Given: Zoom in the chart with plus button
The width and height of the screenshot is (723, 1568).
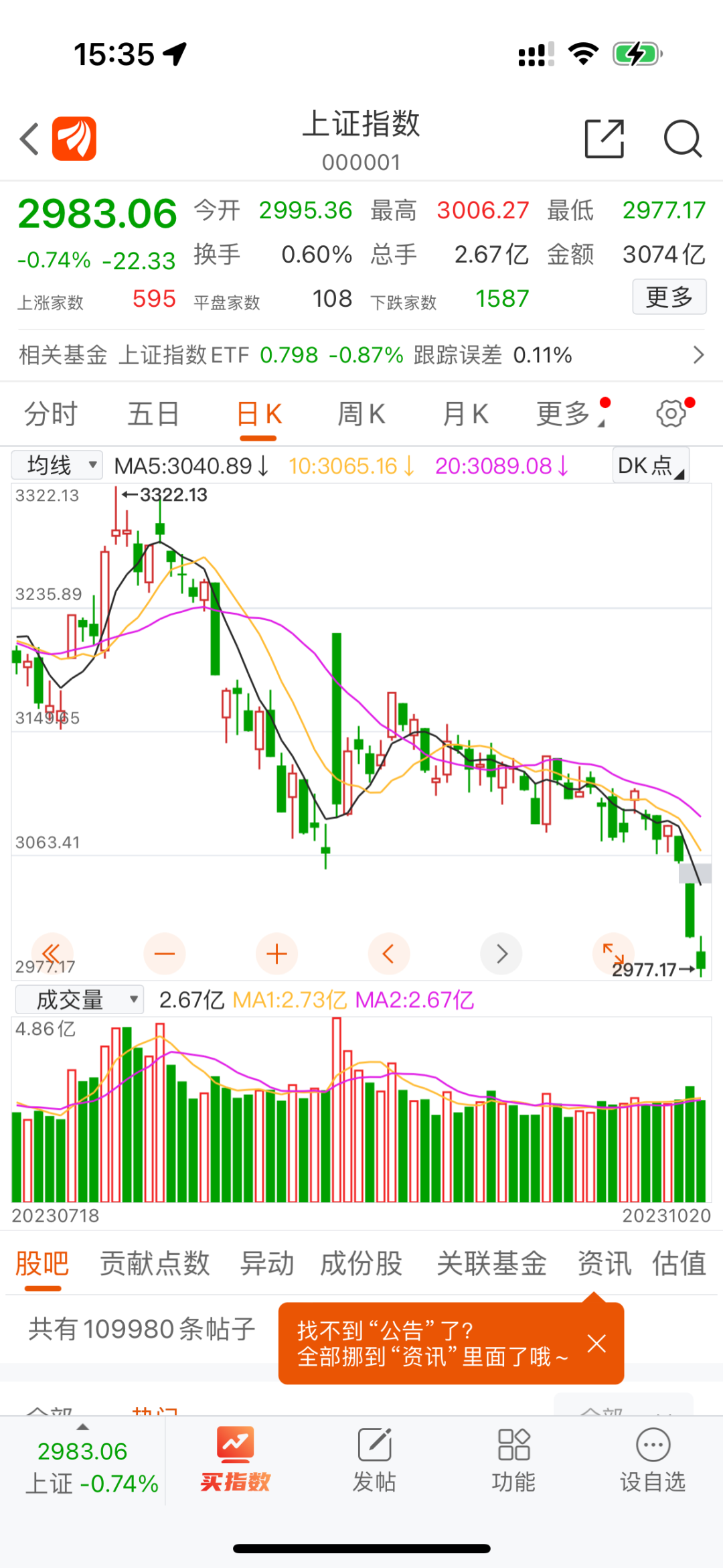Looking at the screenshot, I should (276, 953).
